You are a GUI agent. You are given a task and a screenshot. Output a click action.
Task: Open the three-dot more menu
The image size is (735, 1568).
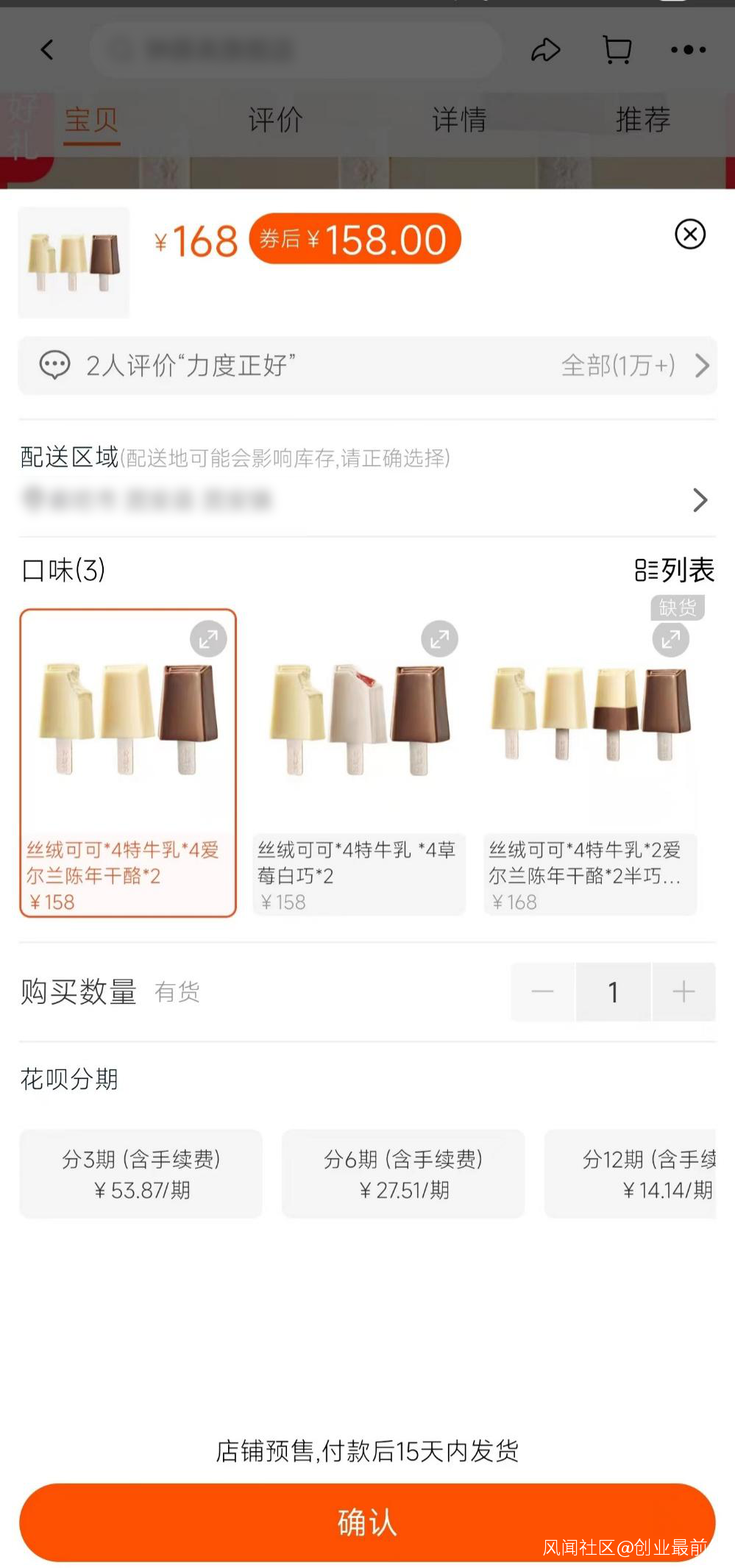pyautogui.click(x=688, y=50)
